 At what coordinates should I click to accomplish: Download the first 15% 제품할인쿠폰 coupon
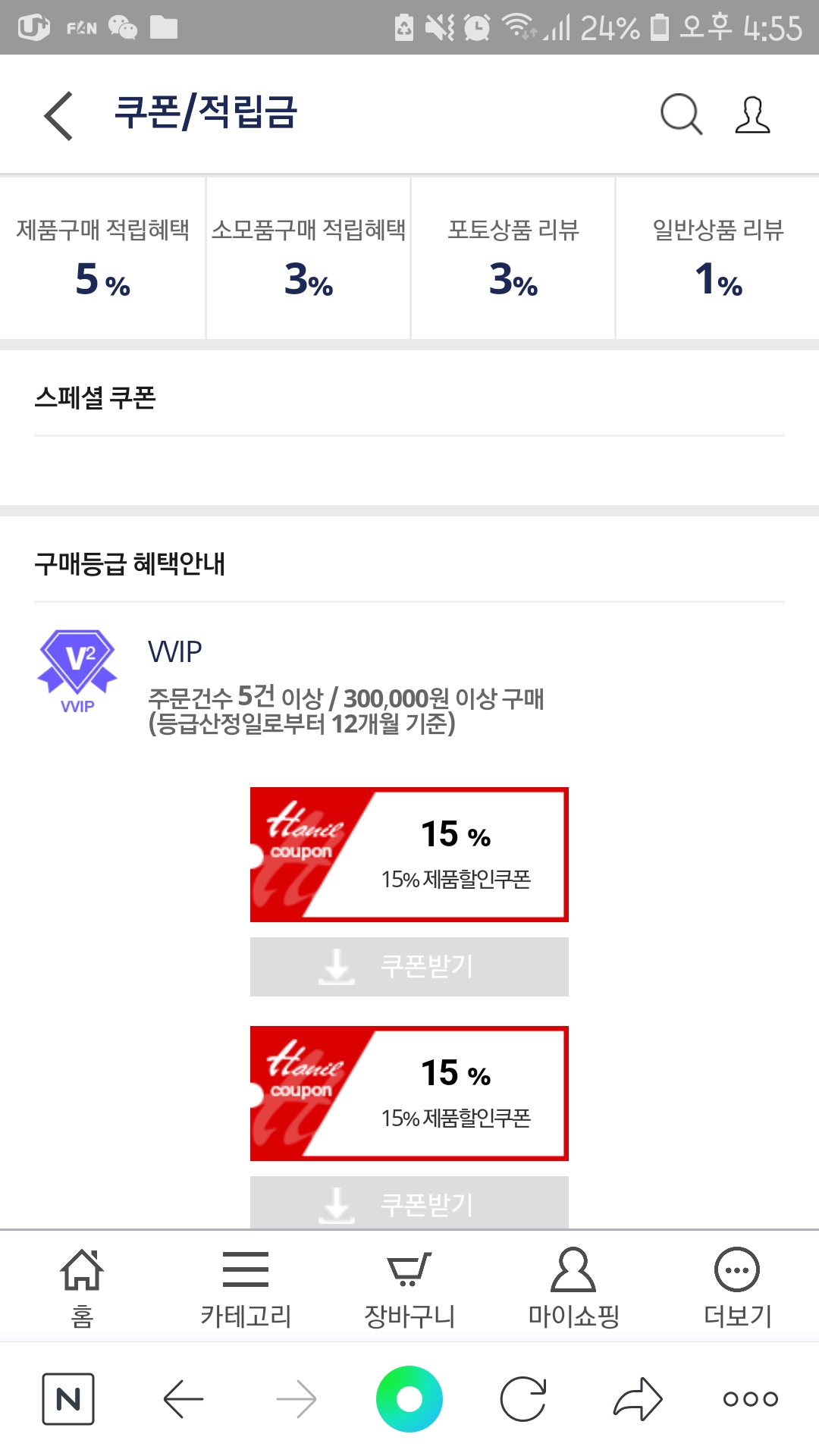[409, 966]
